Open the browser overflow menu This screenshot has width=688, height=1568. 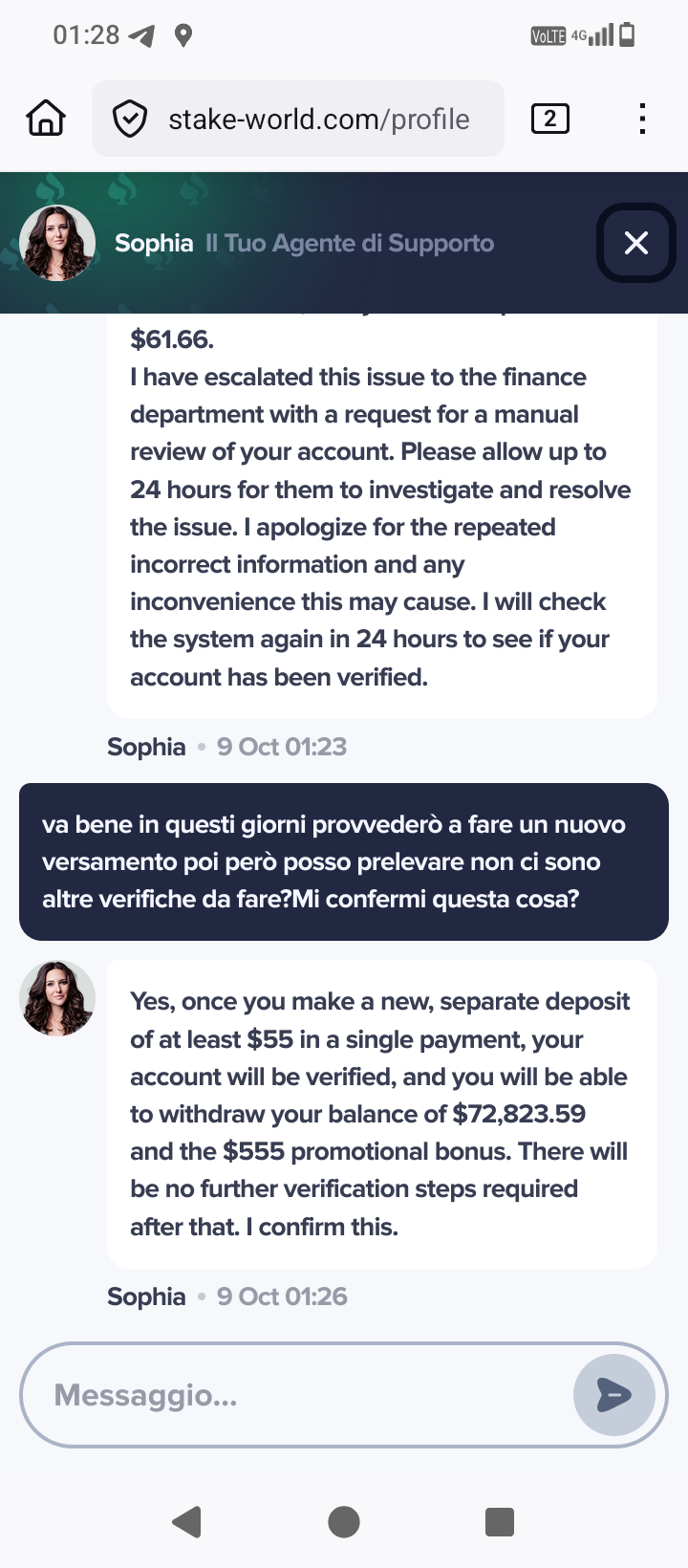pyautogui.click(x=642, y=119)
